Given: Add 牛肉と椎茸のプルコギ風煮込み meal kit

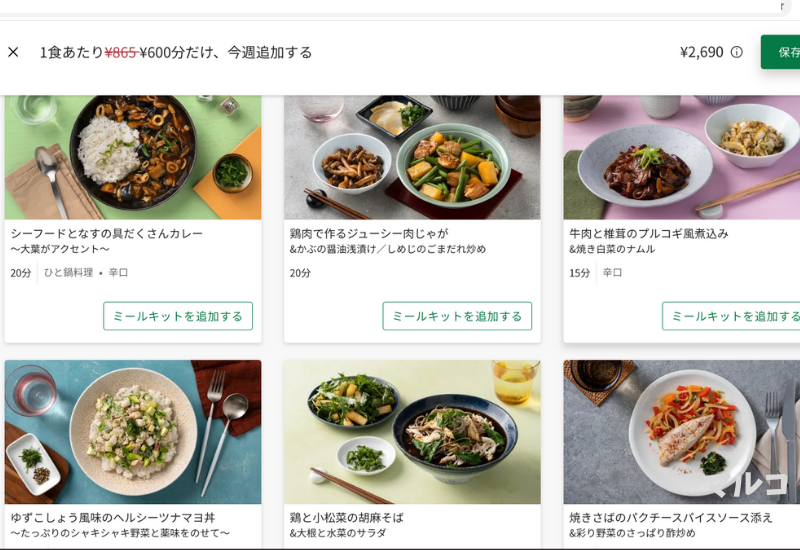Looking at the screenshot, I should pyautogui.click(x=734, y=316).
